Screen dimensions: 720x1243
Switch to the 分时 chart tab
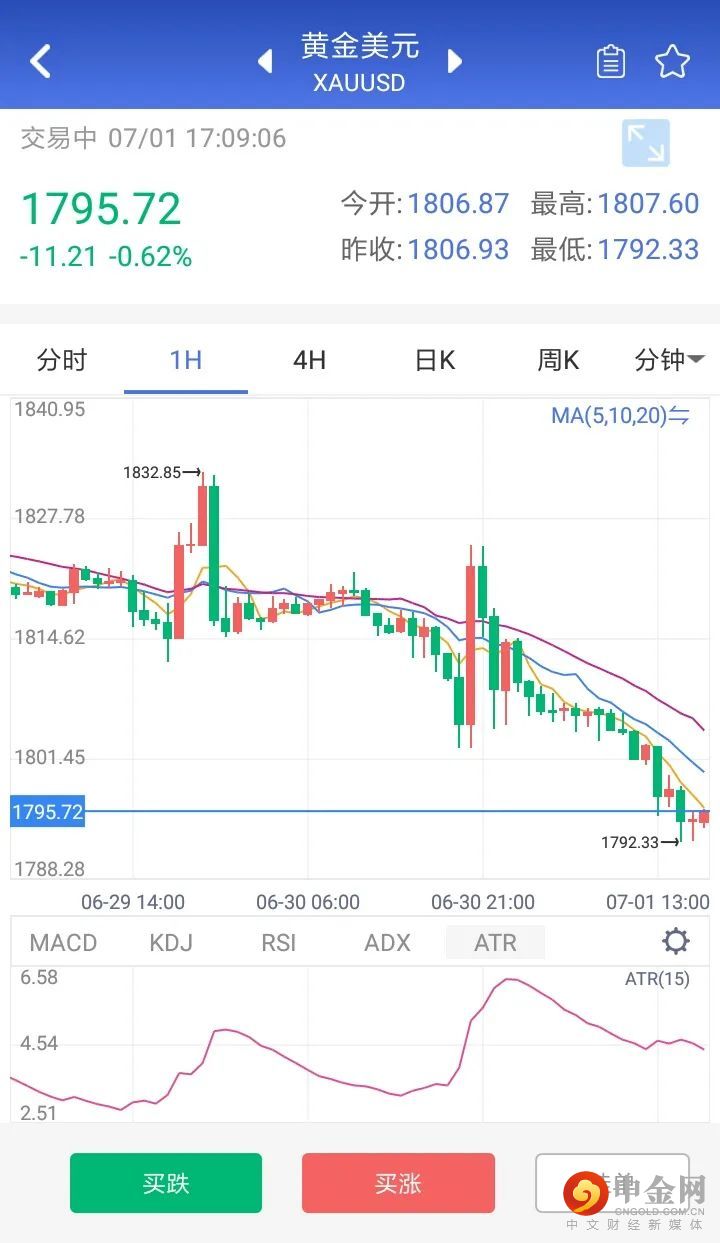[x=62, y=360]
